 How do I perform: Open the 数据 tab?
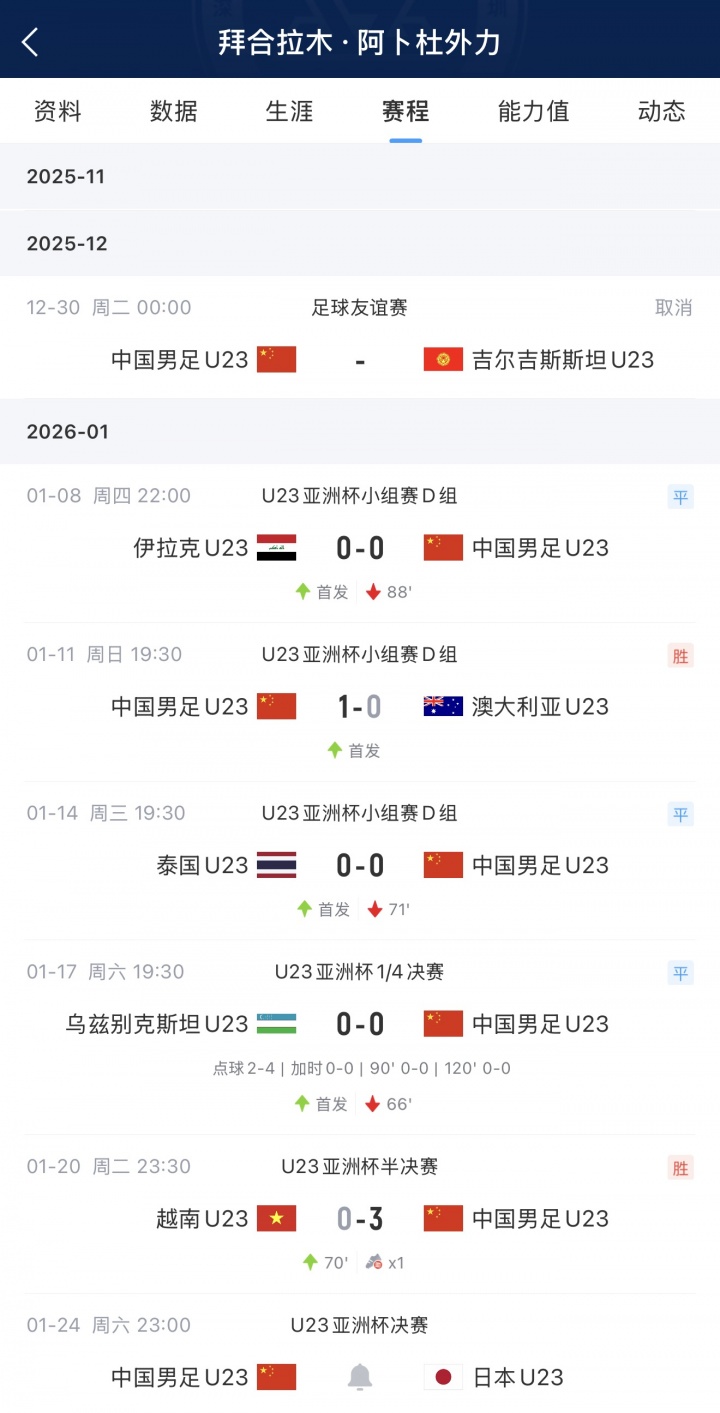pos(174,111)
